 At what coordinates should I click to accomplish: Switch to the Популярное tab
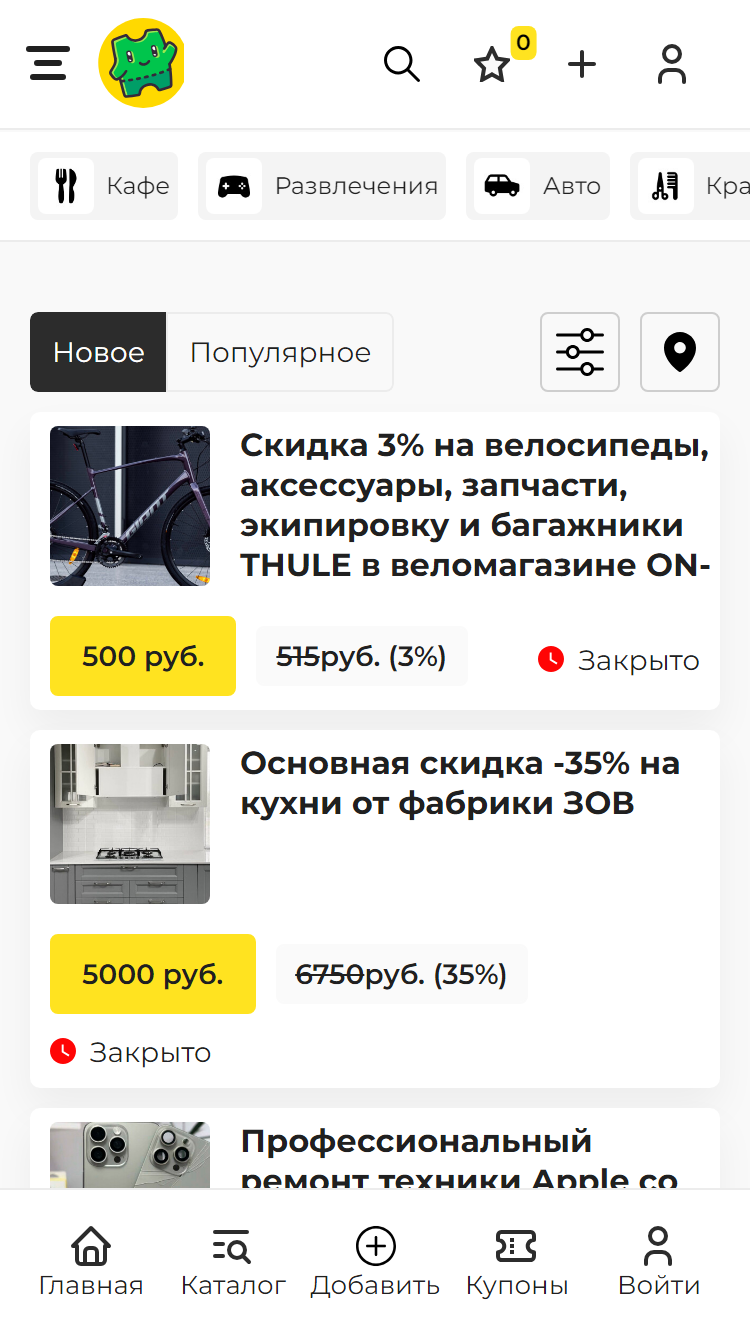pos(280,352)
